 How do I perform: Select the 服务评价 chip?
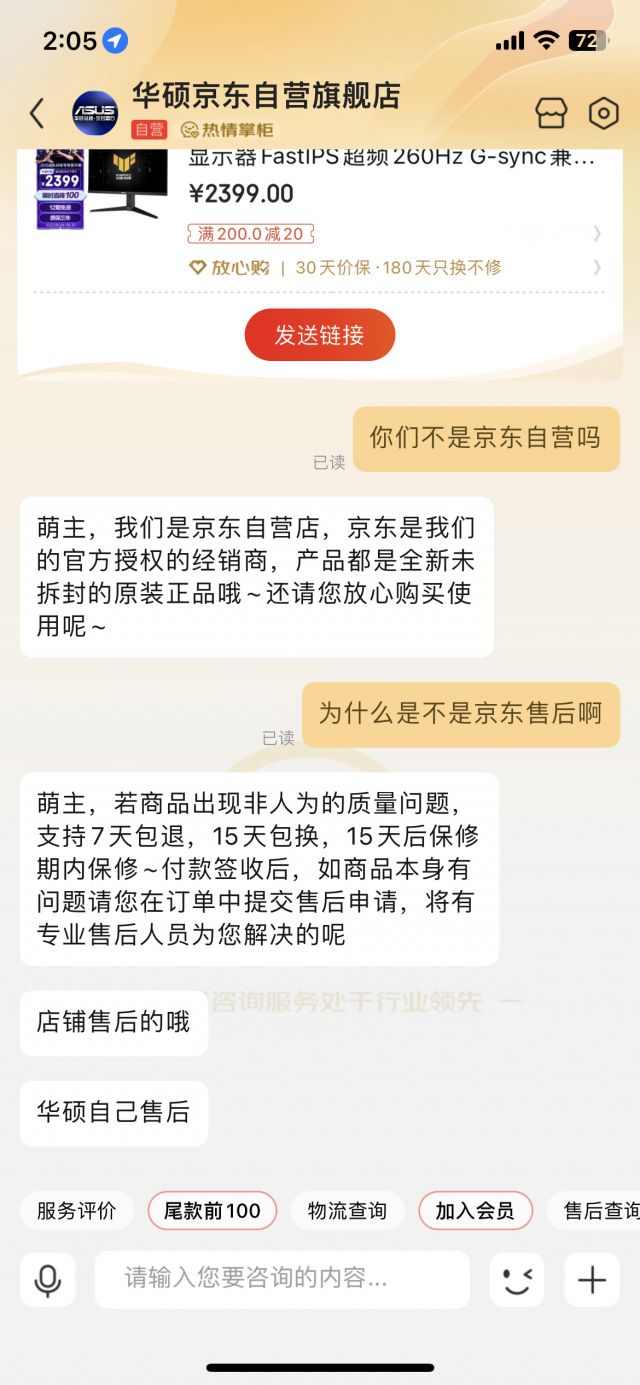(x=77, y=1211)
